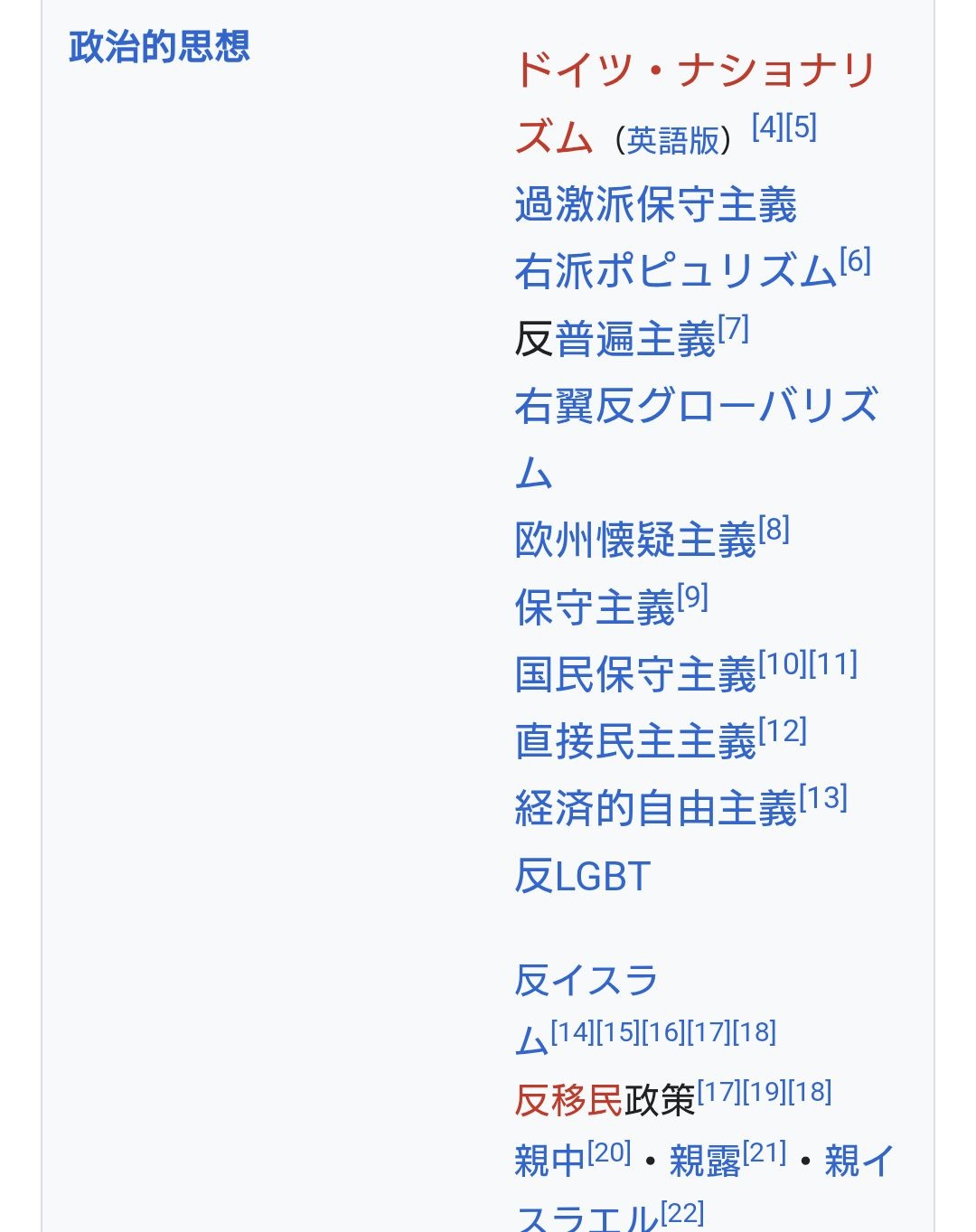Open the ドイツ・ナショナリズム red link

pyautogui.click(x=694, y=103)
